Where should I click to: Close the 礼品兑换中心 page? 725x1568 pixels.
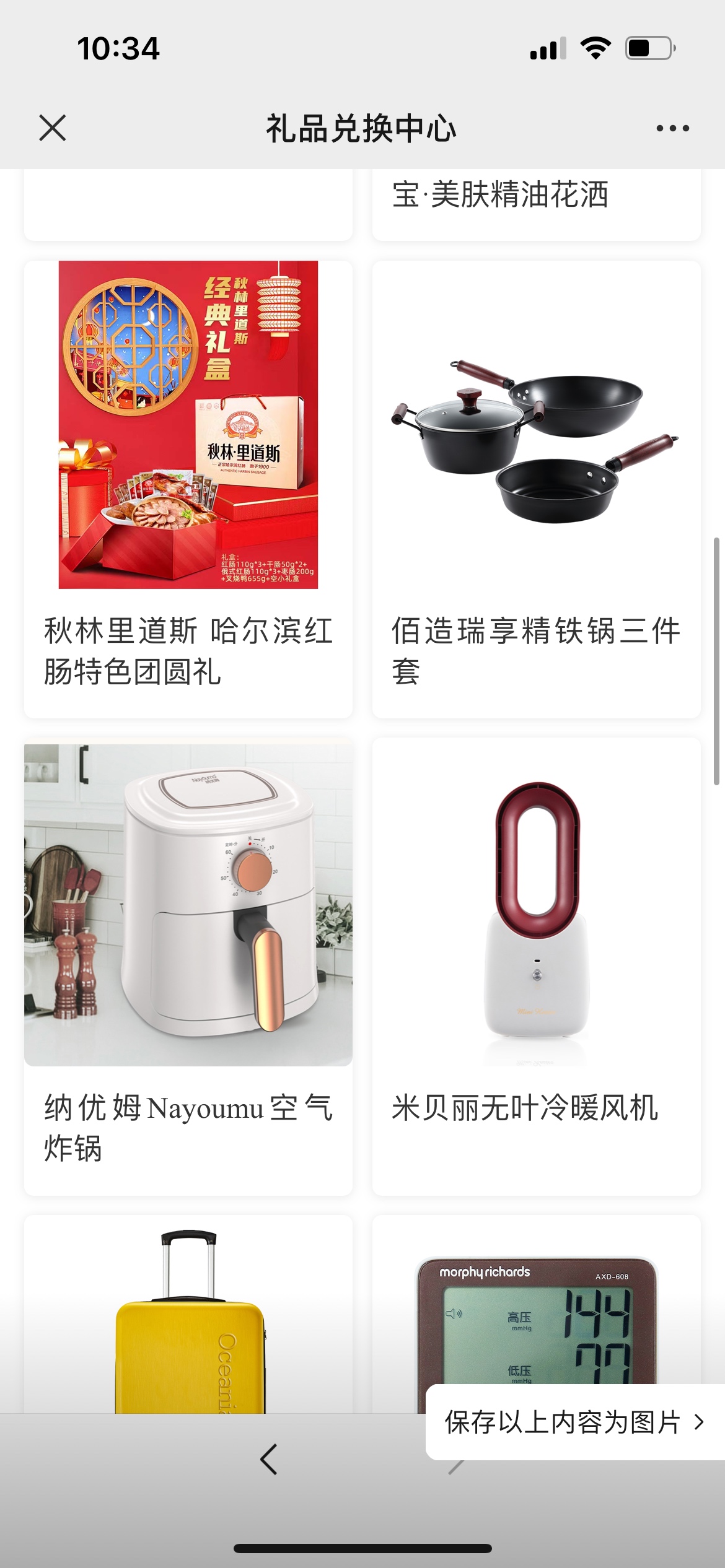click(x=52, y=128)
